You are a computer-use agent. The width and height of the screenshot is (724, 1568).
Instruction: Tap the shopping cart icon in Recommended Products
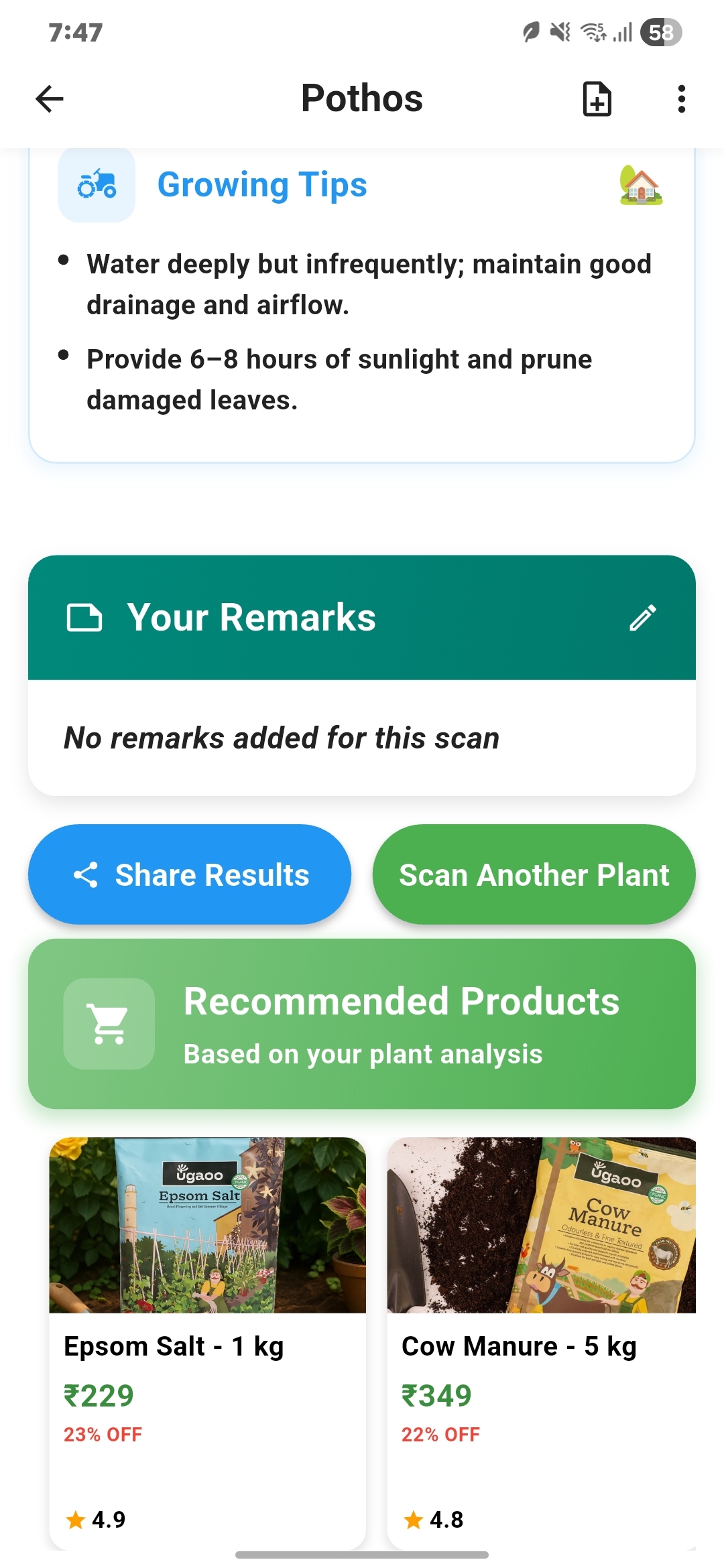tap(109, 1024)
